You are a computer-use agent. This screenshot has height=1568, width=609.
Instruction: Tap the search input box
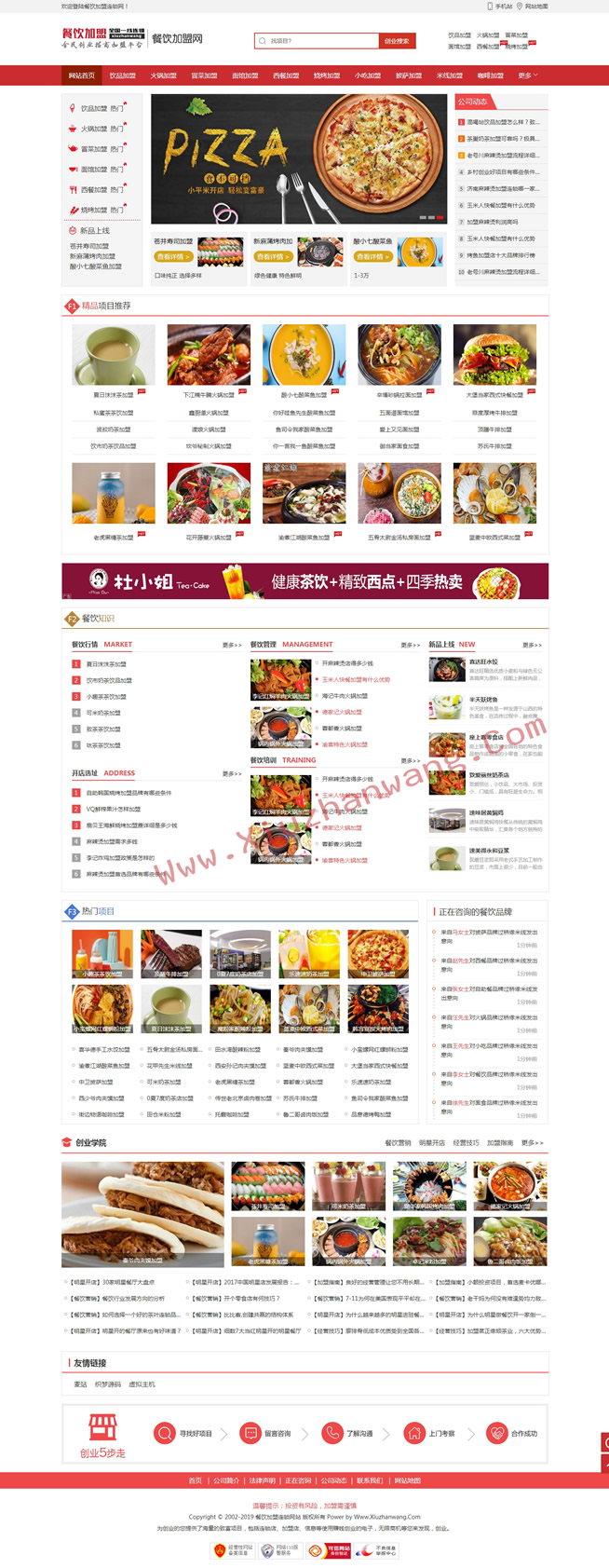pos(317,41)
